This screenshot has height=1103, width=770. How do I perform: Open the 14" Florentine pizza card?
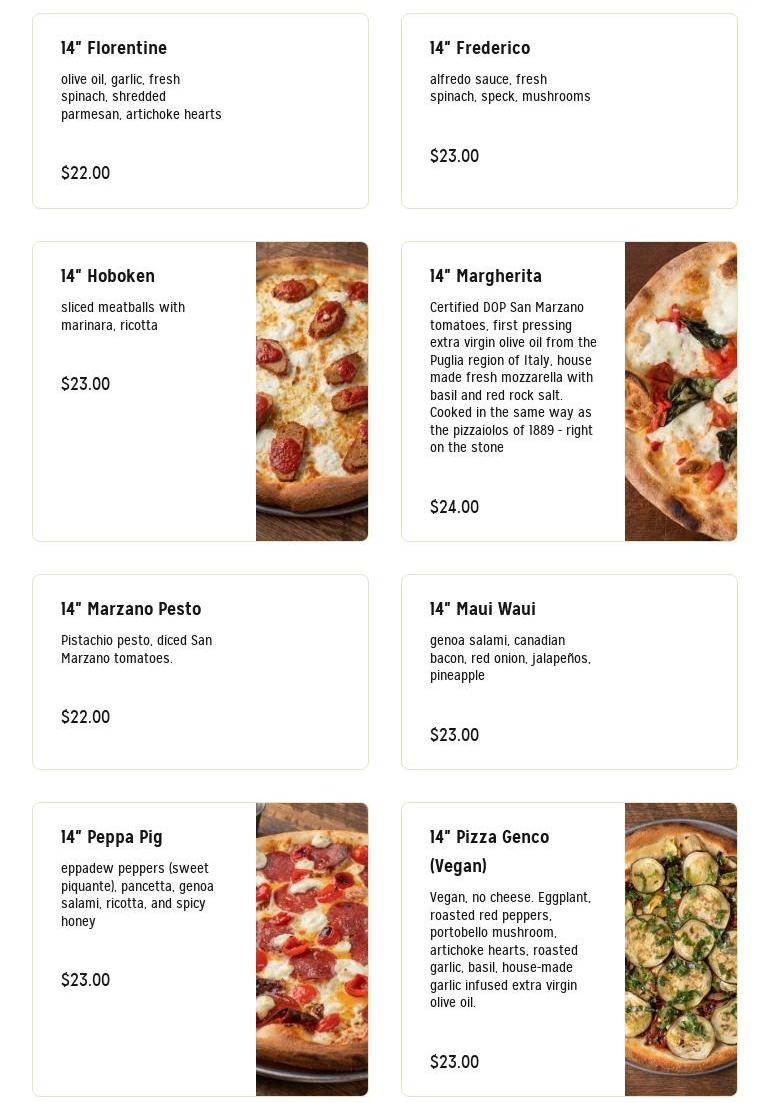click(200, 111)
